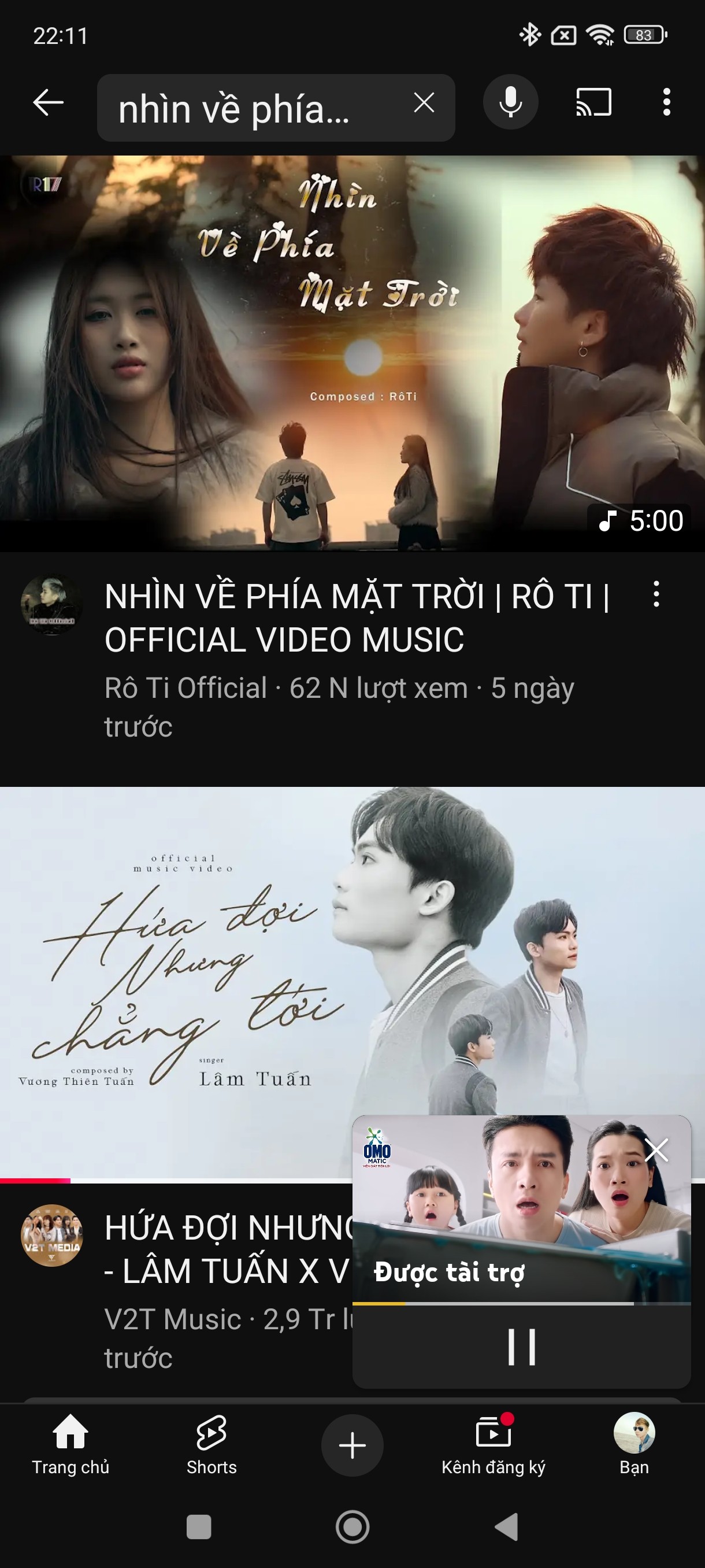
Task: Start voice search with microphone
Action: tap(510, 102)
